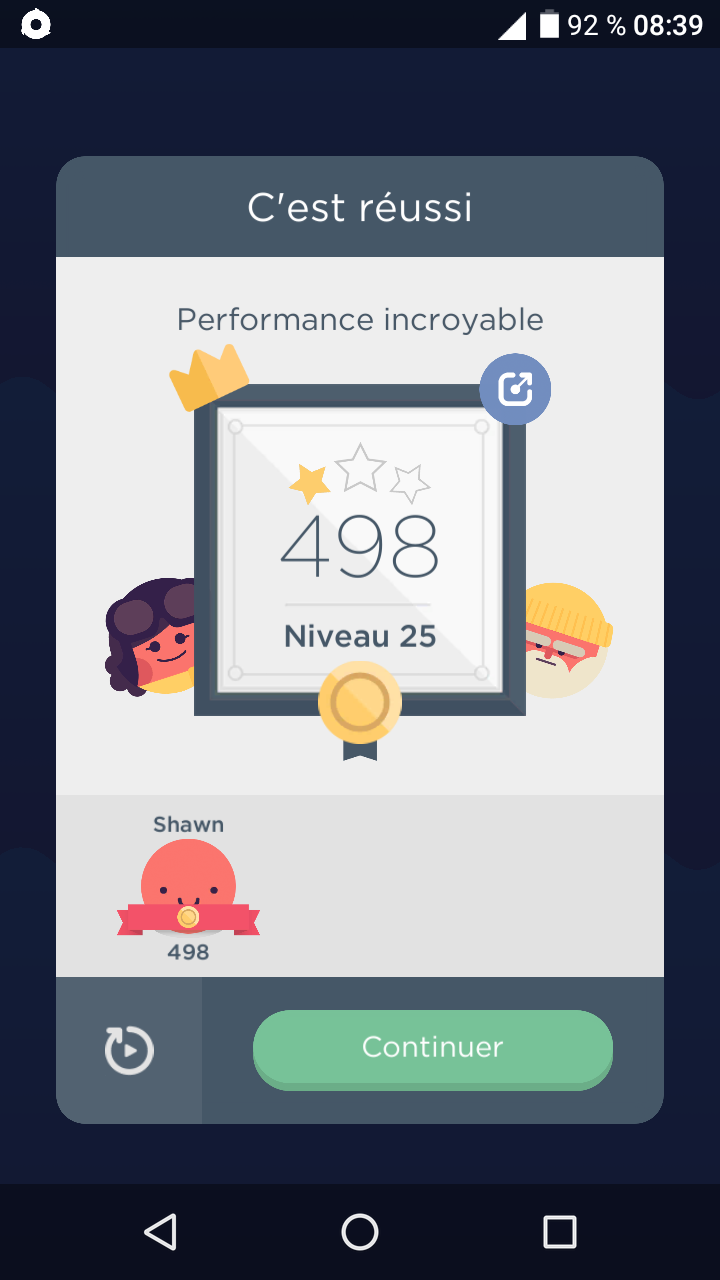Open Shawn's leaderboard avatar
The image size is (720, 1280).
[188, 887]
